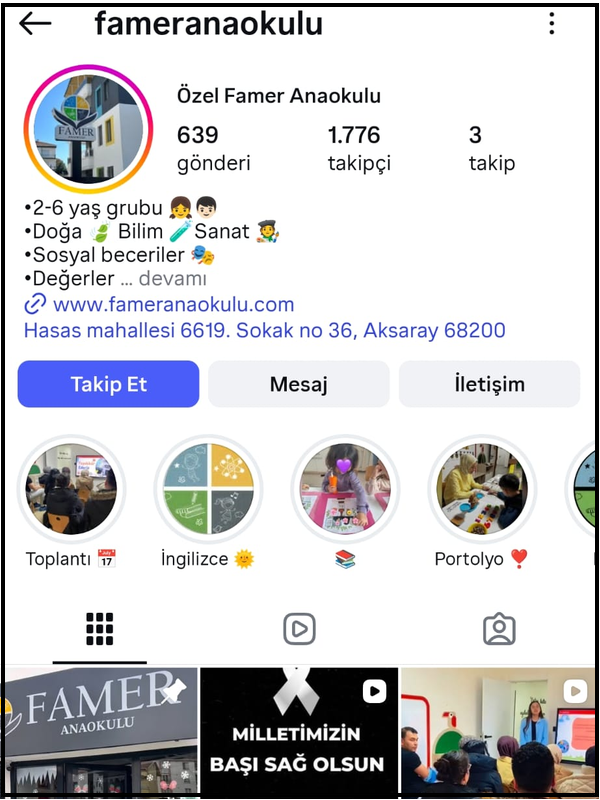The height and width of the screenshot is (800, 600).
Task: Open the classroom presentation reel post
Action: tap(498, 733)
